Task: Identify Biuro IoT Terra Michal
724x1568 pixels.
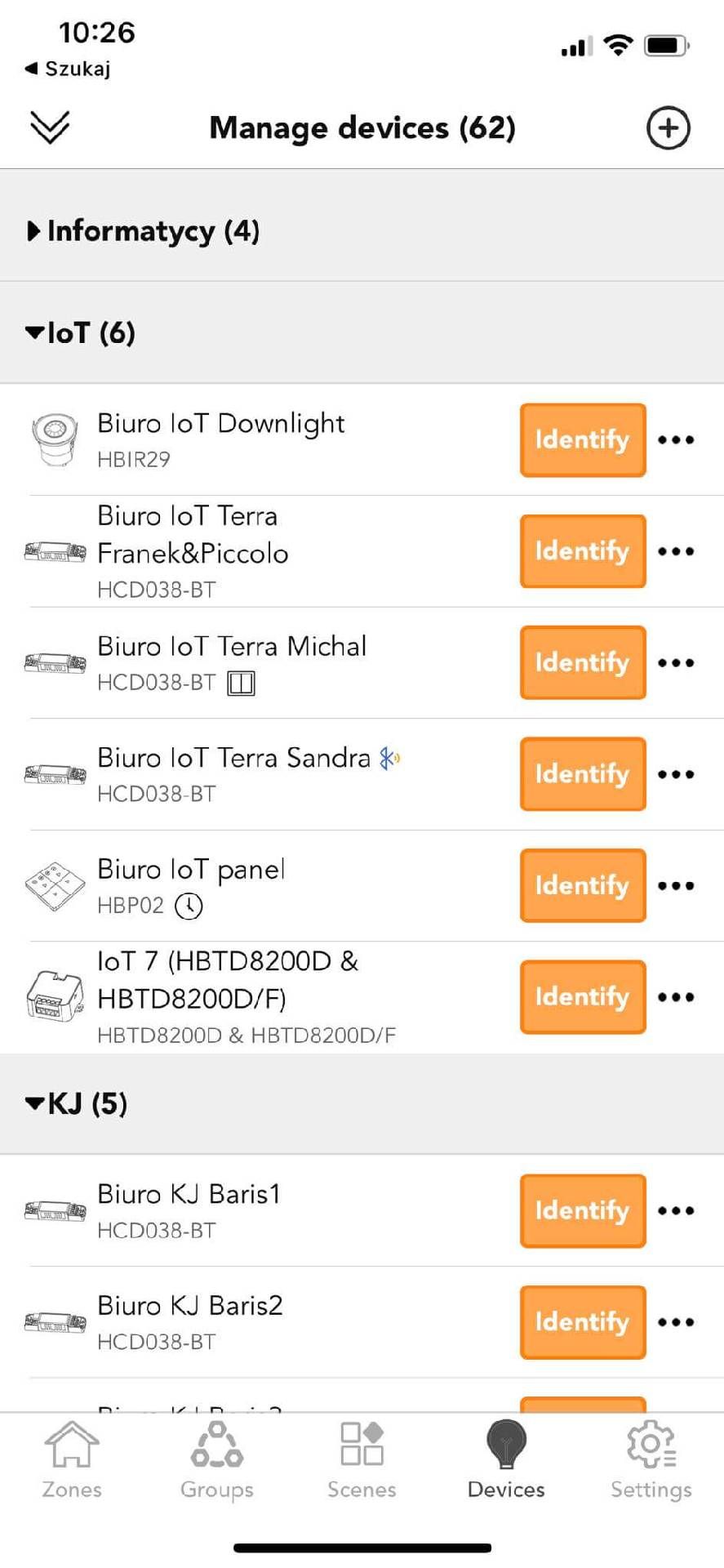Action: pos(583,662)
